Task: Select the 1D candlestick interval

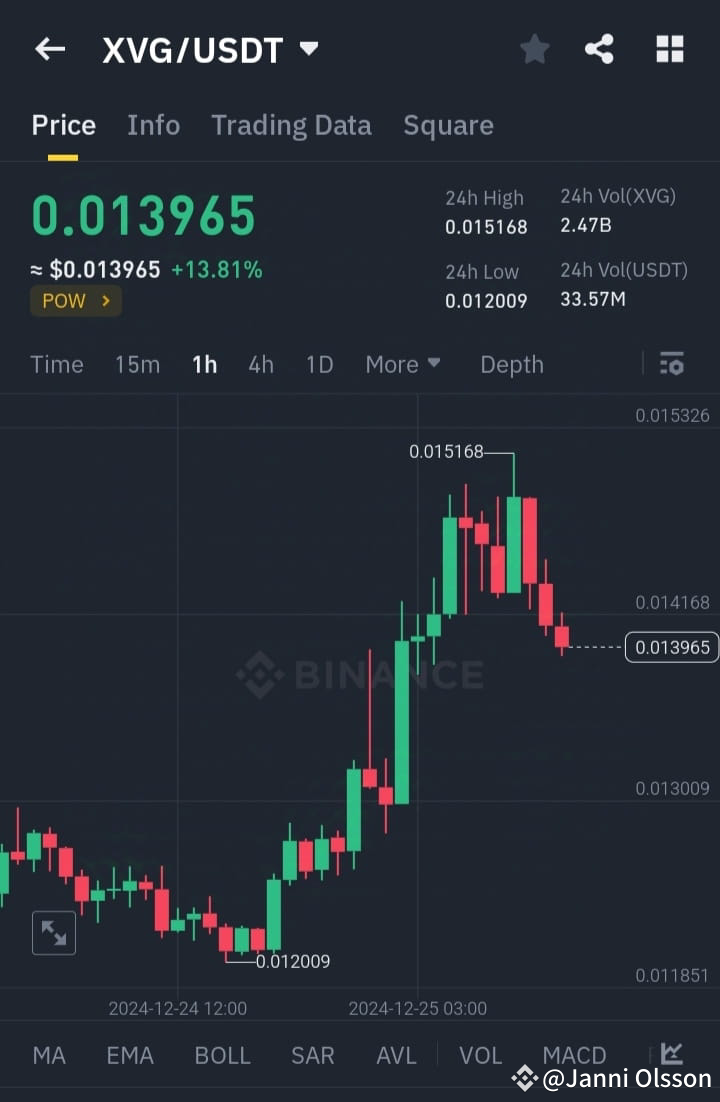Action: (x=319, y=365)
